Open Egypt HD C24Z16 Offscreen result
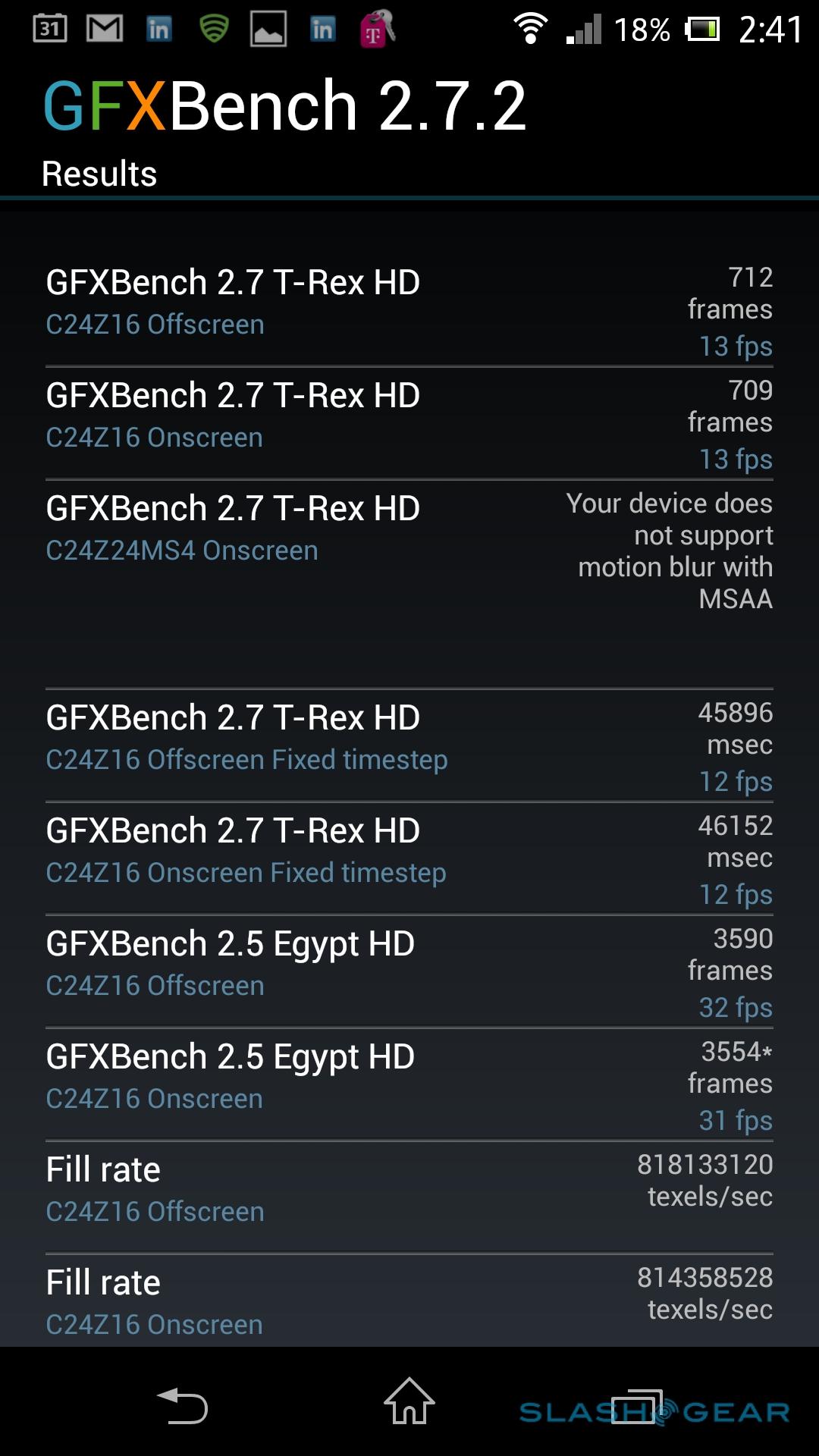 pyautogui.click(x=409, y=971)
